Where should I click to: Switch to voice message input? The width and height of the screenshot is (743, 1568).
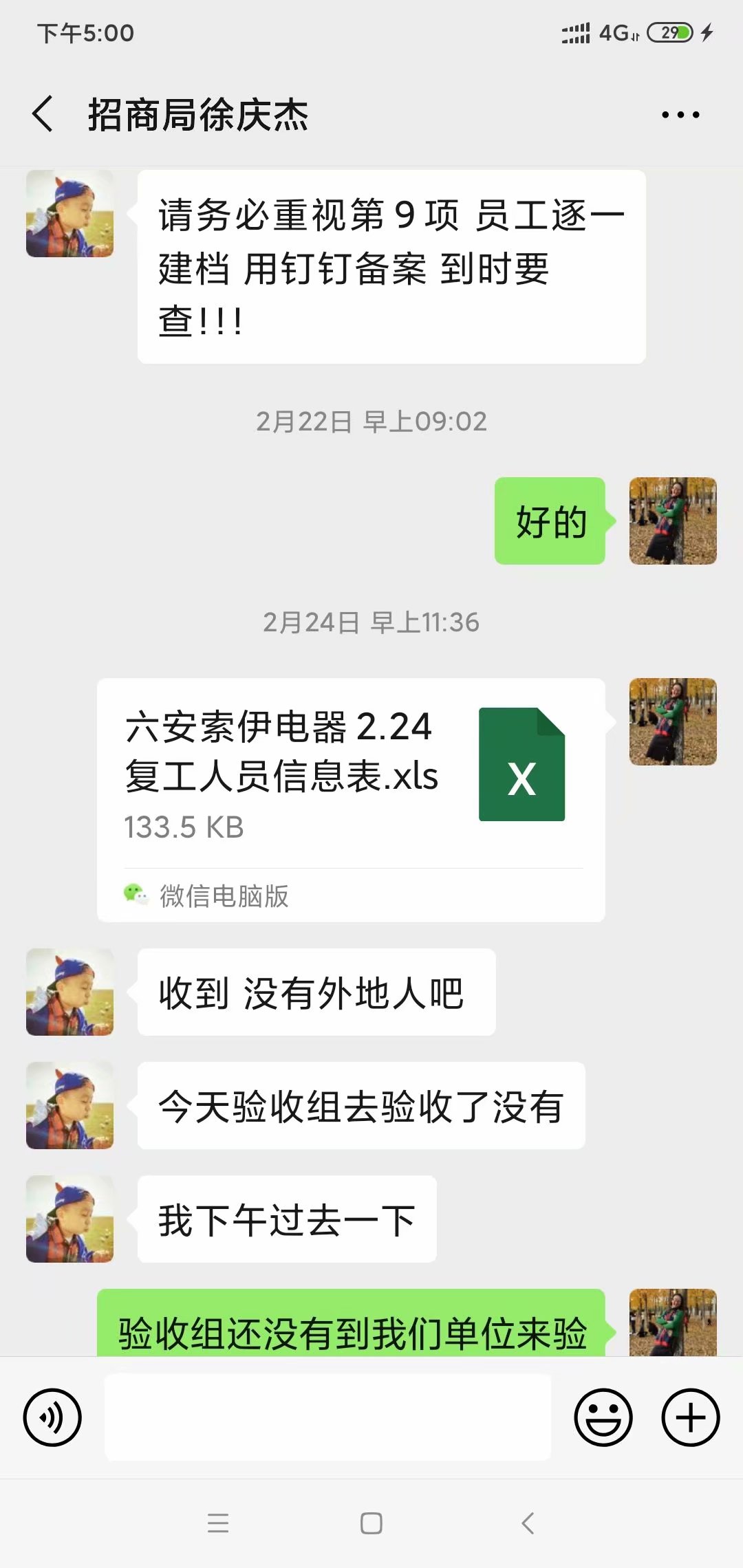tap(52, 1417)
